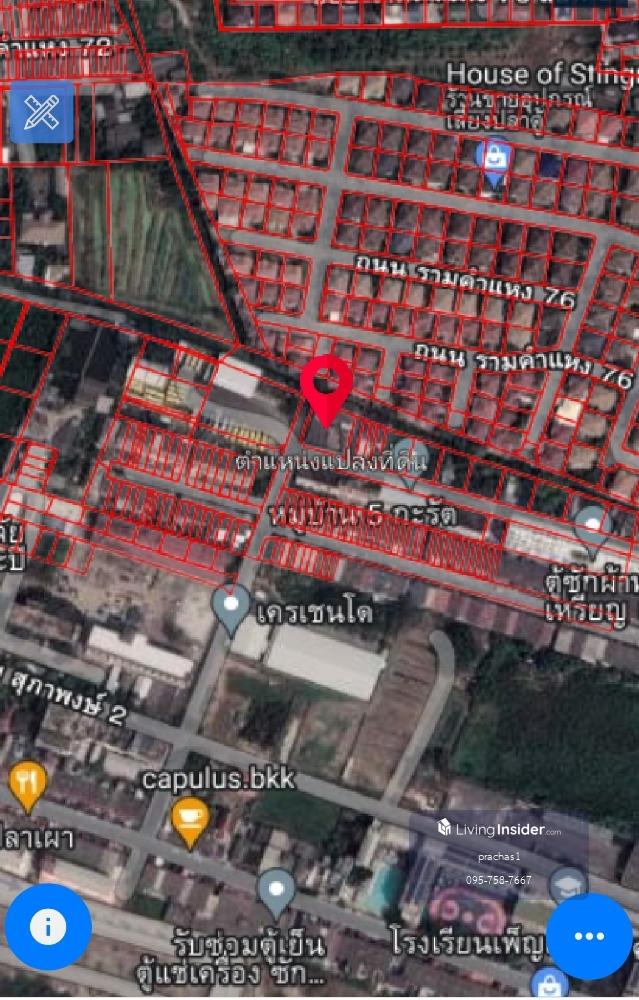Tap the รับซ่อมตู้เย็น repair shop marker

click(x=277, y=892)
